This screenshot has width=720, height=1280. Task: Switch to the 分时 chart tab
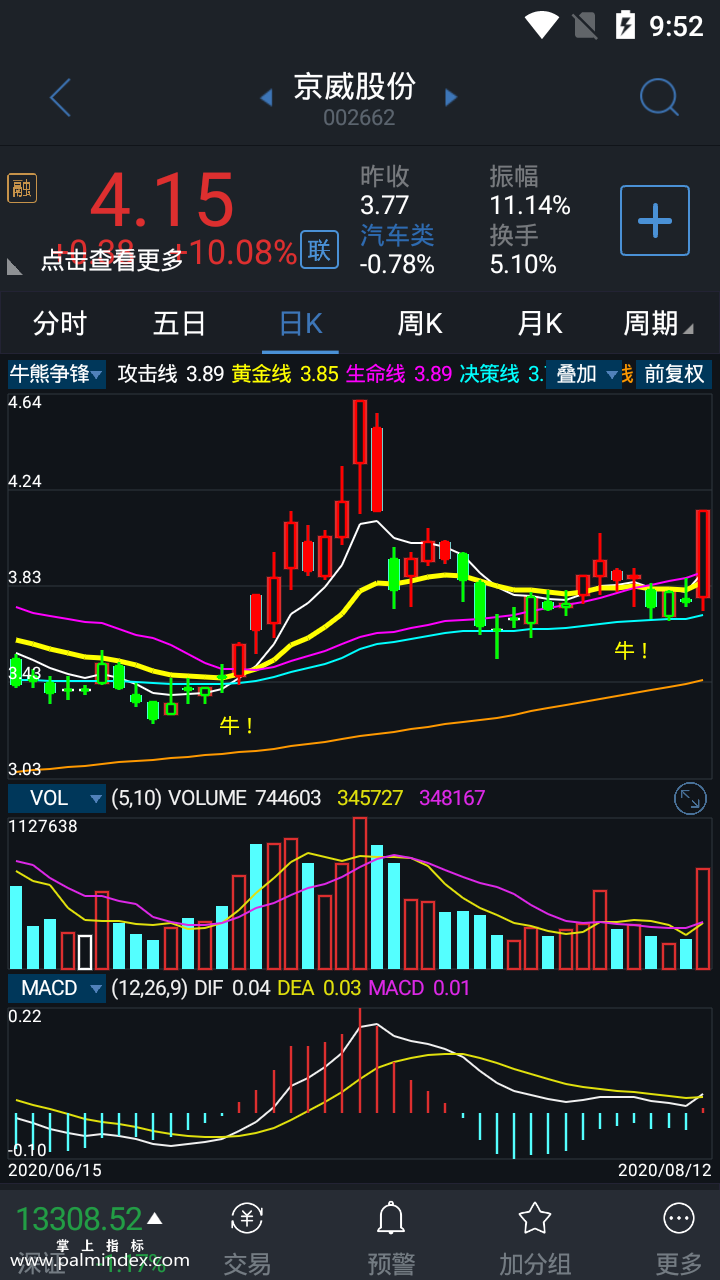(60, 324)
